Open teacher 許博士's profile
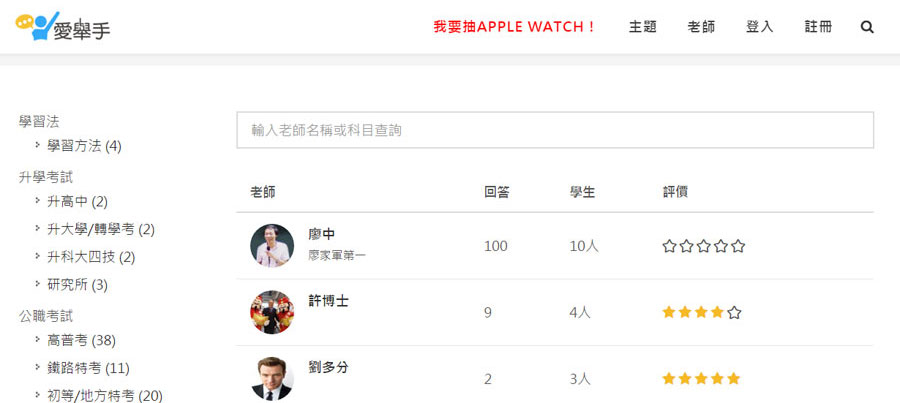 pos(328,301)
